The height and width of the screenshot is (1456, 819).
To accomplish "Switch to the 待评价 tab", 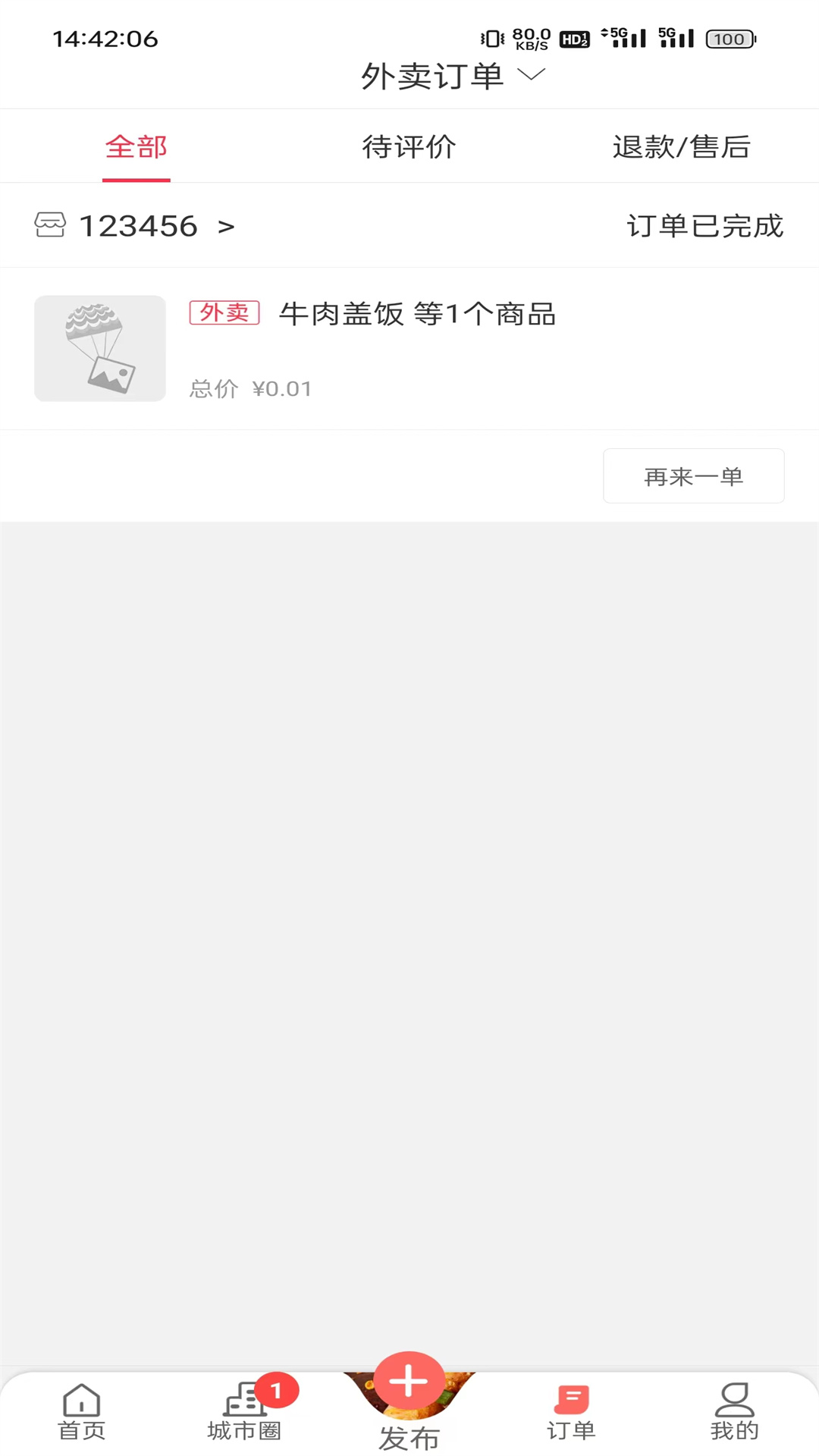I will [x=408, y=146].
